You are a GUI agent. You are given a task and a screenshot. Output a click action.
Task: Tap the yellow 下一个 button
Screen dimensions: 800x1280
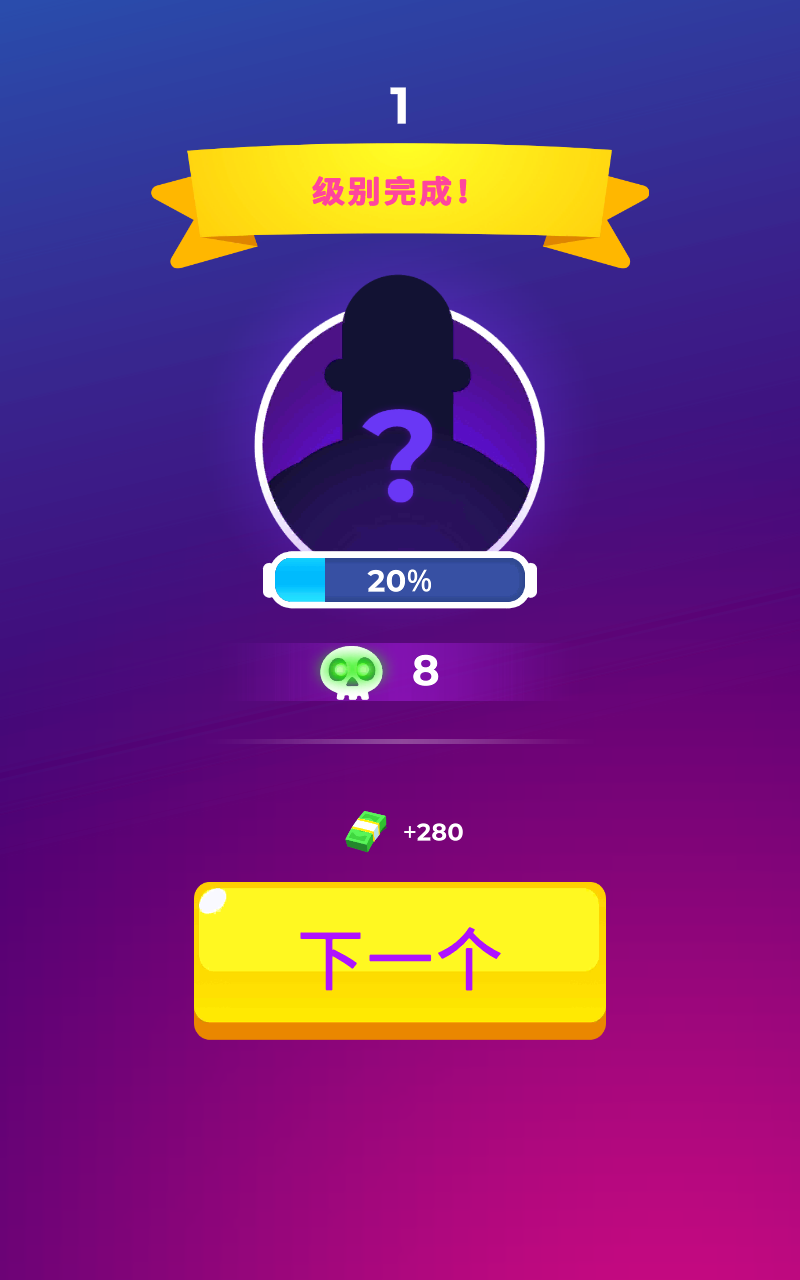400,958
